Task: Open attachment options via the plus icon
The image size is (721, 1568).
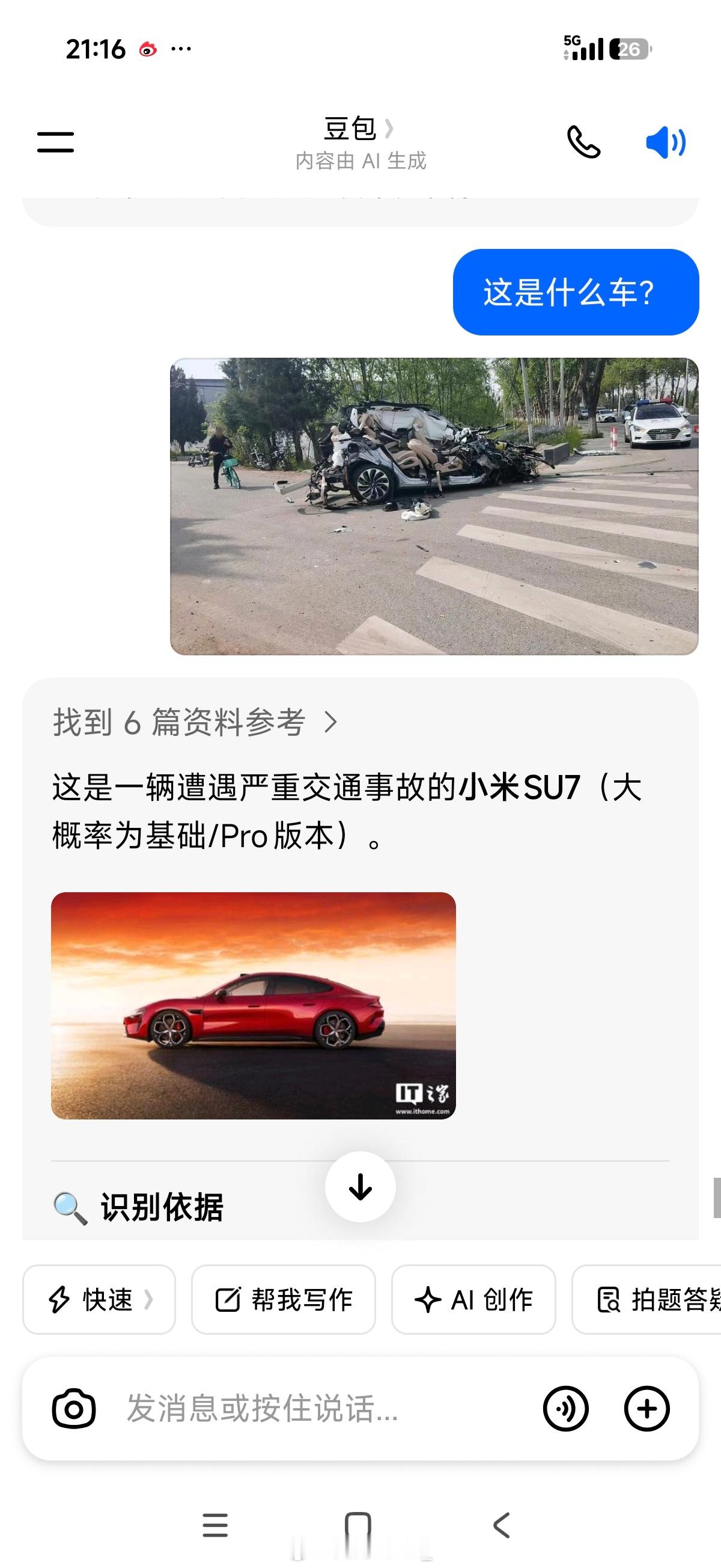Action: (646, 1410)
